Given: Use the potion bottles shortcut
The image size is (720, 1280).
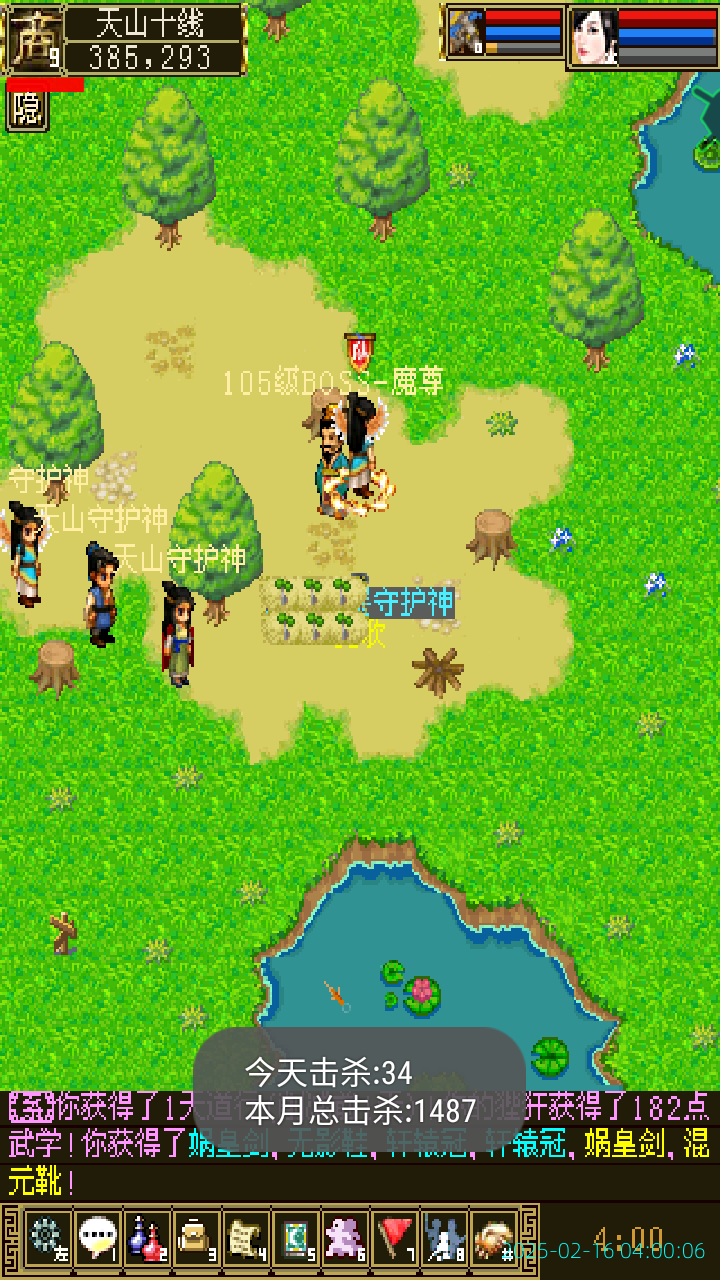Looking at the screenshot, I should (146, 1238).
